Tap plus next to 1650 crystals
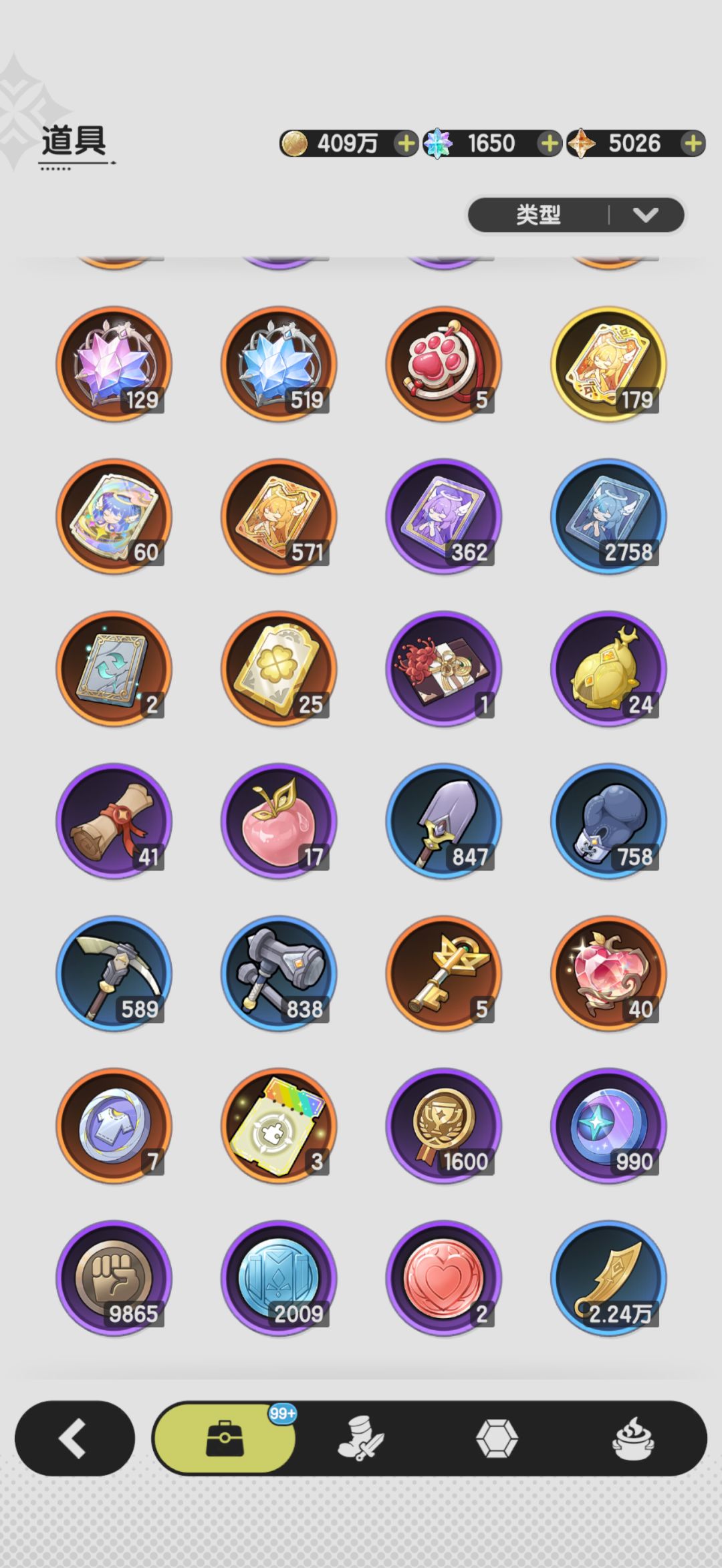The height and width of the screenshot is (1568, 722). 550,143
